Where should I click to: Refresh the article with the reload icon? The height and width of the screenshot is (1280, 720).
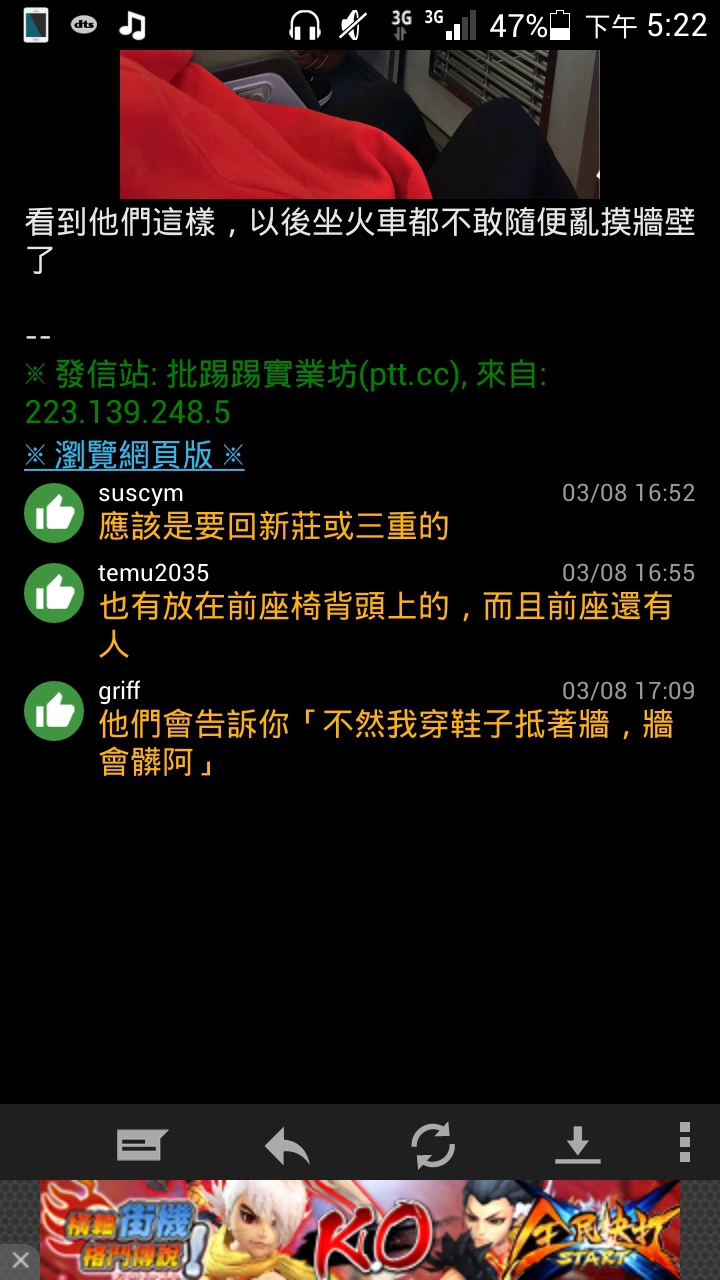(x=433, y=1145)
